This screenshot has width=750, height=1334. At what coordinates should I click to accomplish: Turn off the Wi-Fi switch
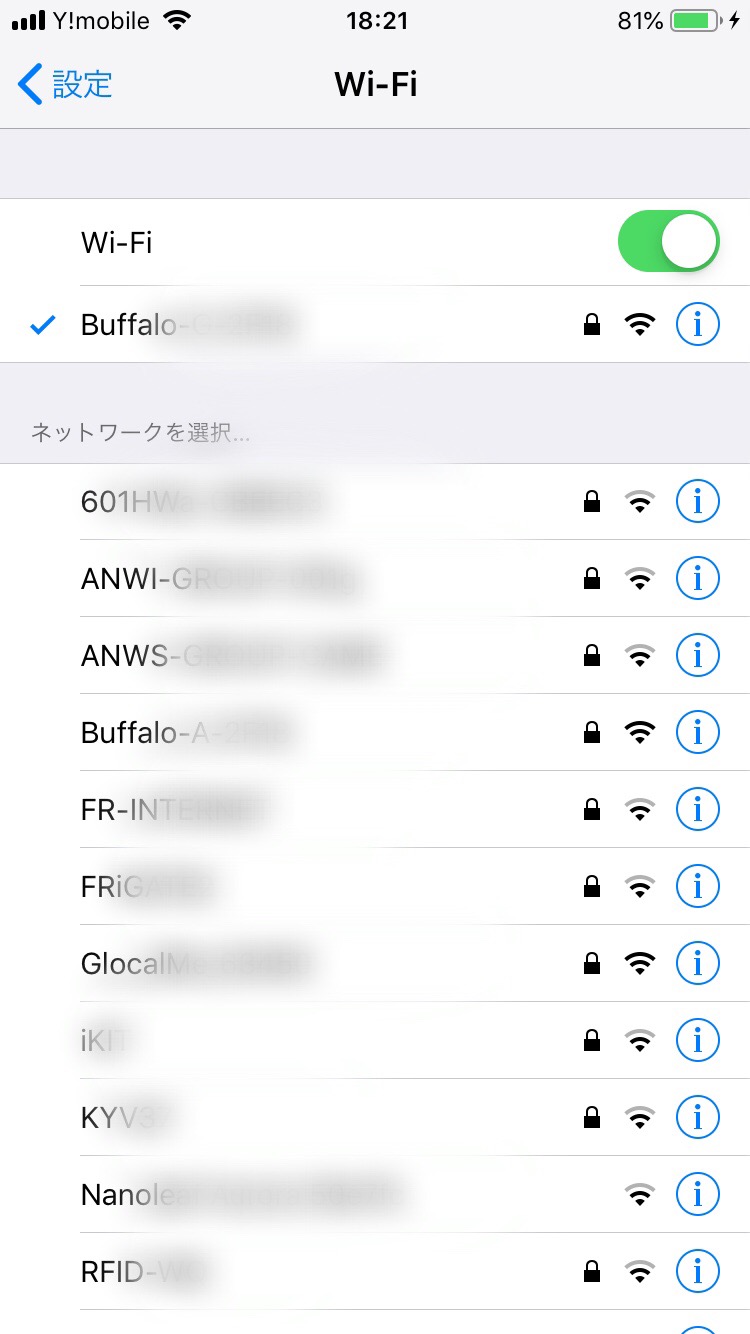tap(668, 241)
